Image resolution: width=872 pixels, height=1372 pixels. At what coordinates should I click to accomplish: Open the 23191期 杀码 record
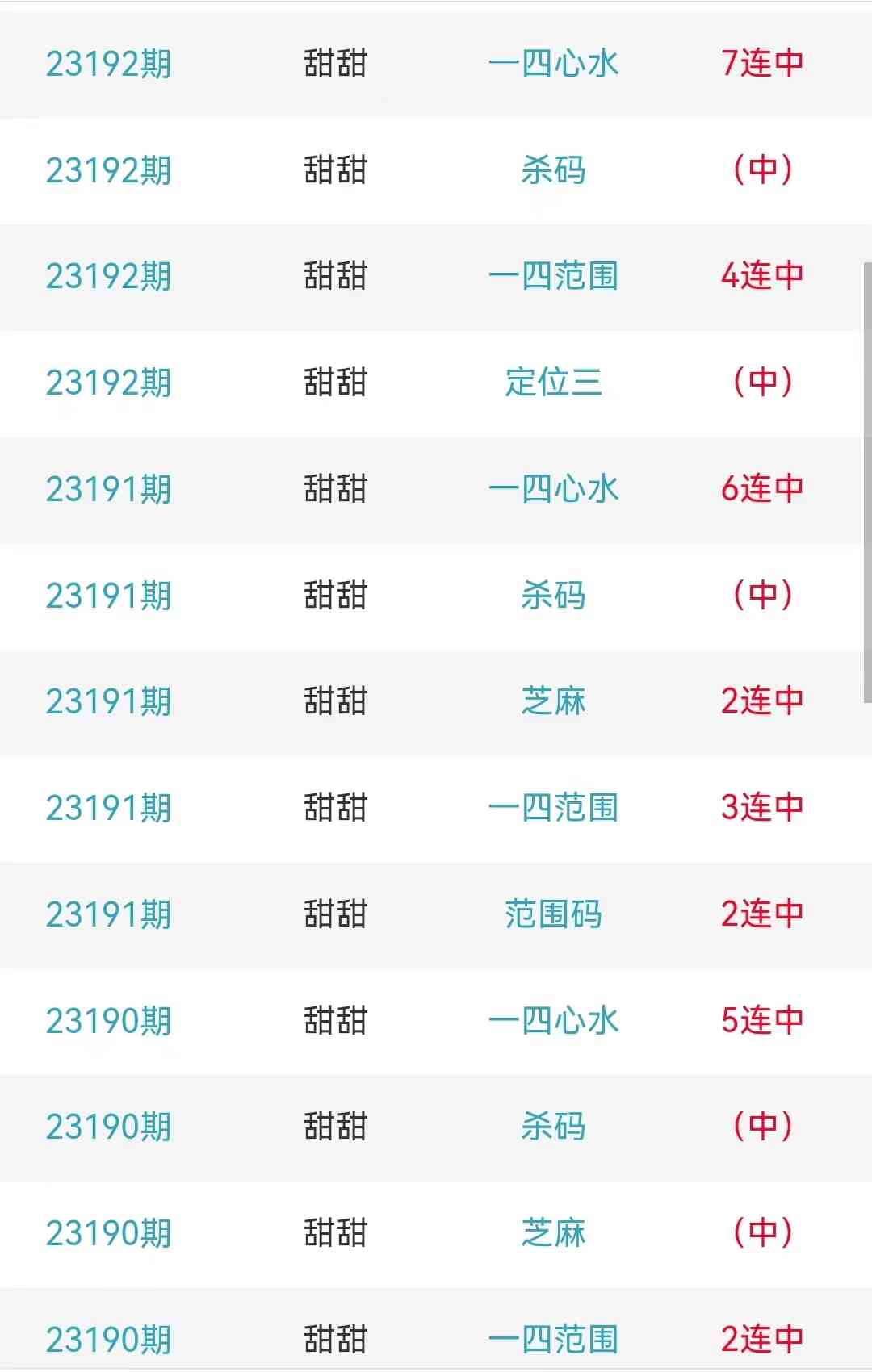[553, 596]
